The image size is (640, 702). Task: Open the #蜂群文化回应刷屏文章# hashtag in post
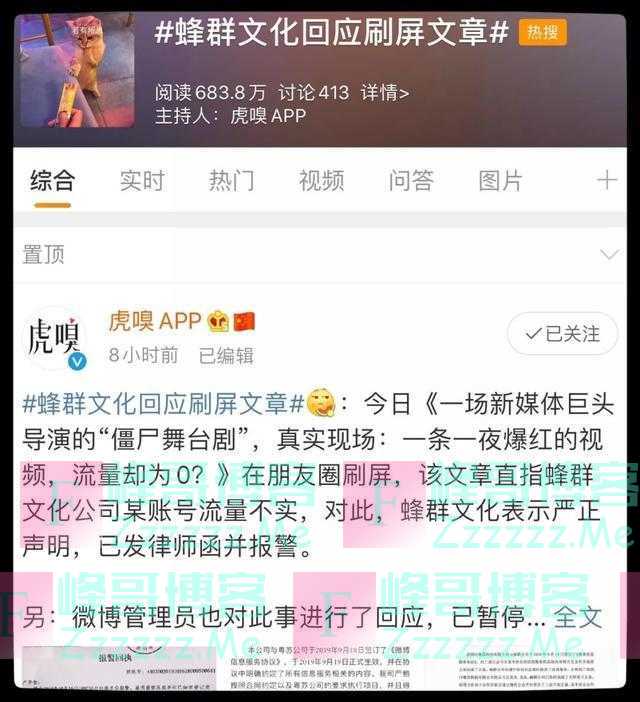pos(163,404)
